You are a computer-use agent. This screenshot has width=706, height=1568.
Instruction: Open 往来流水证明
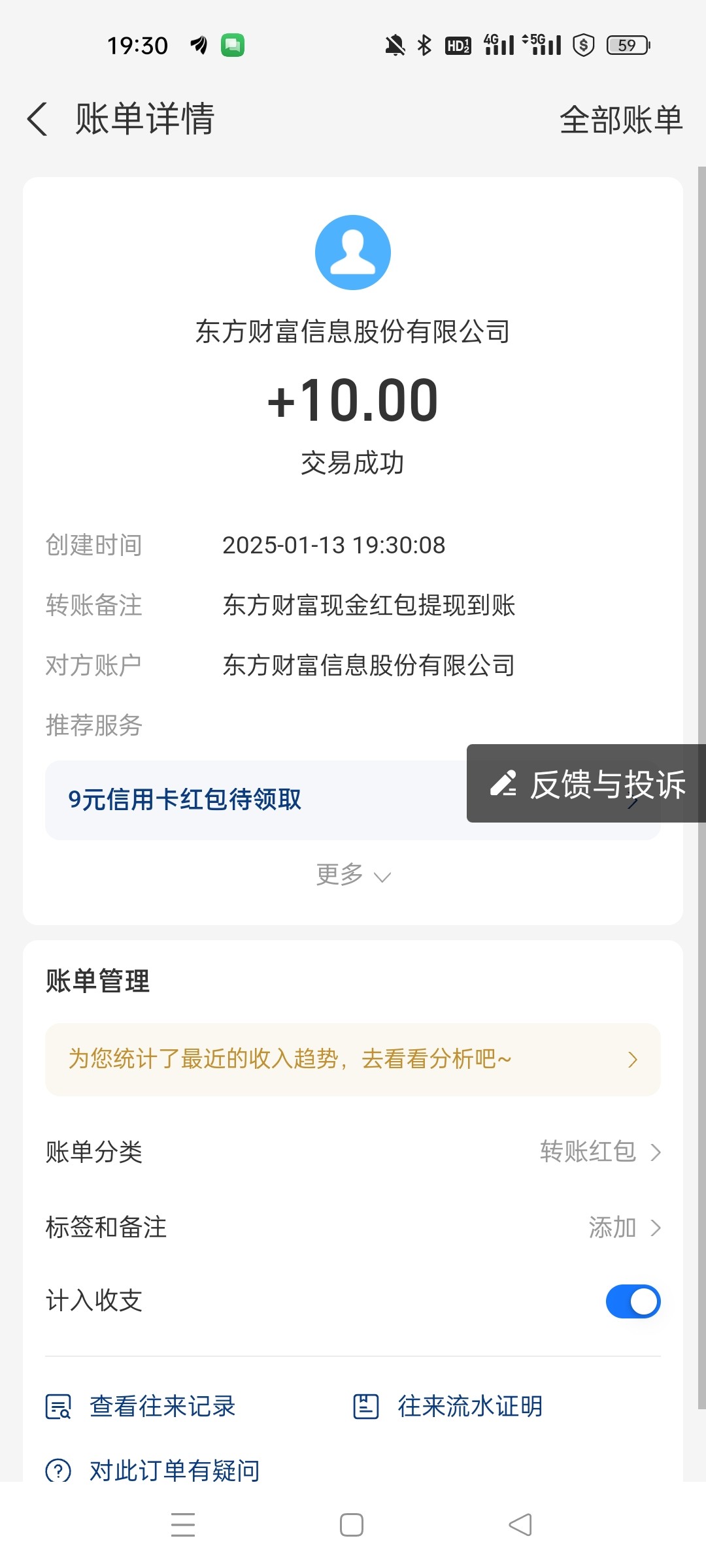point(448,1406)
